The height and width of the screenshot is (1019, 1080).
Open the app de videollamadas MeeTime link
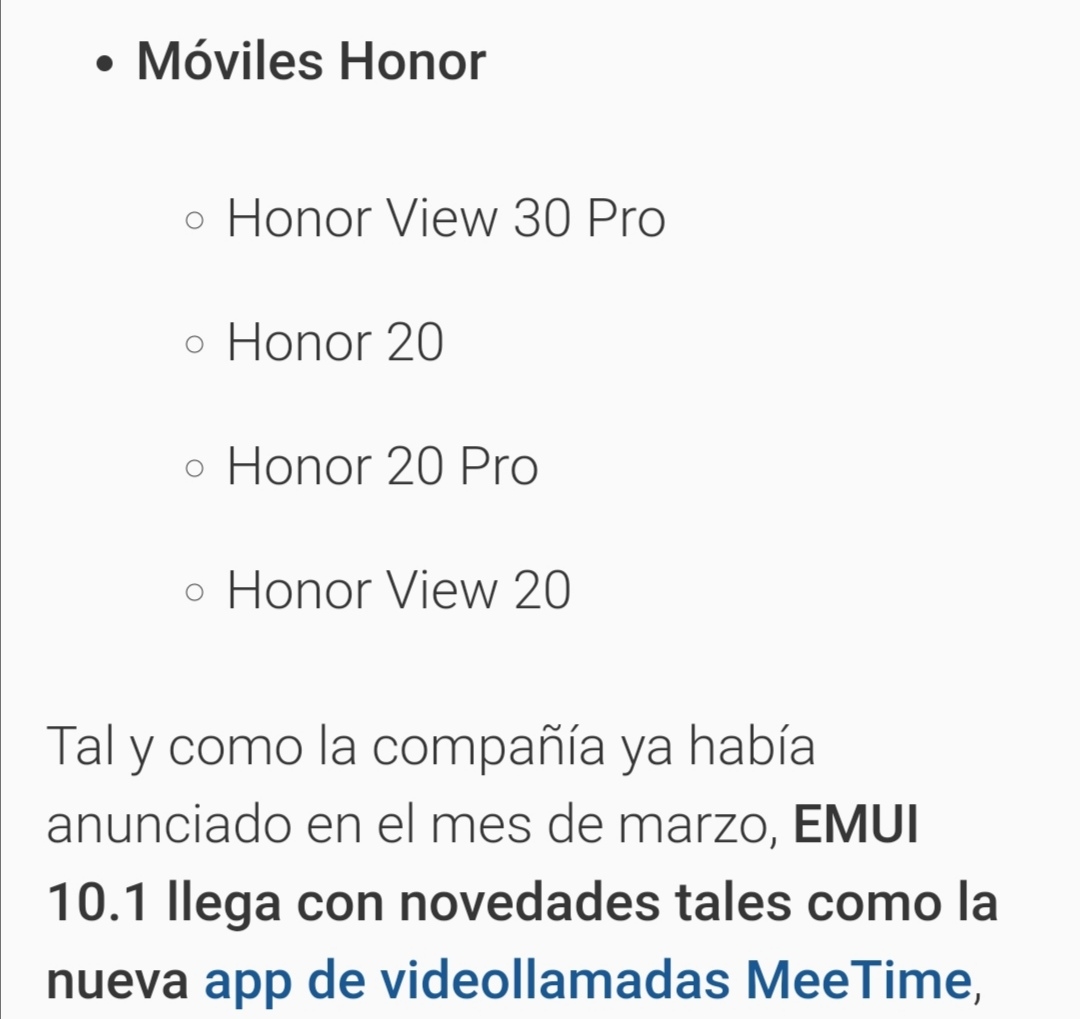(x=587, y=979)
